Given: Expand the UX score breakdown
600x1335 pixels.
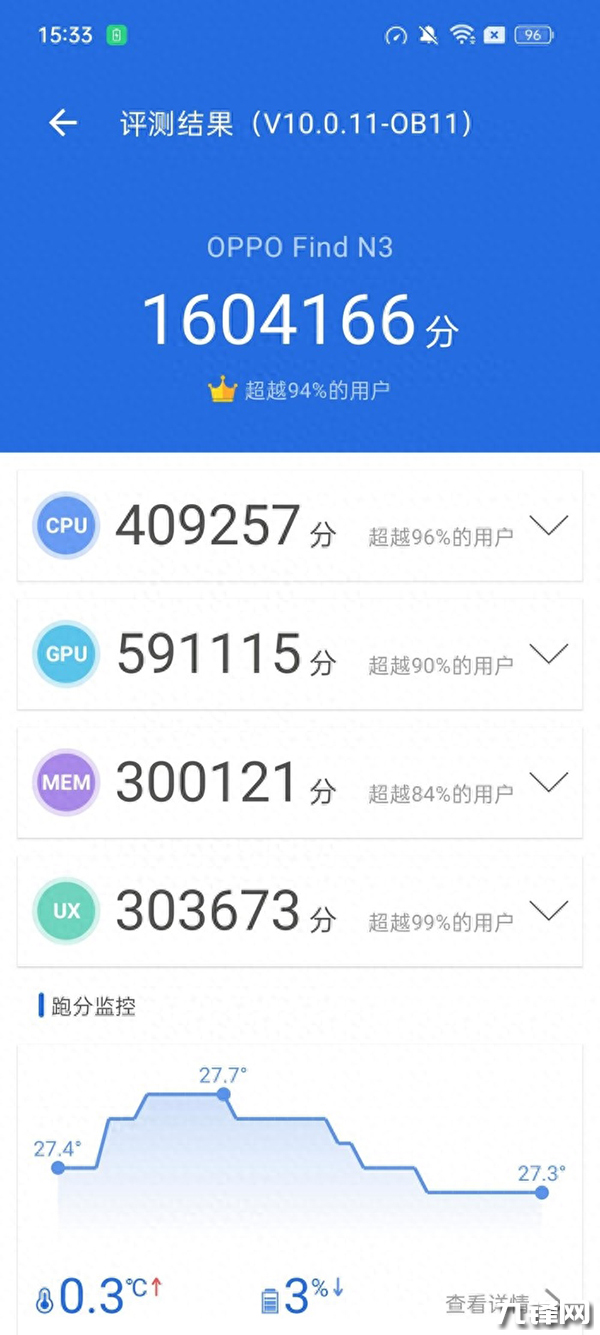Looking at the screenshot, I should tap(548, 911).
